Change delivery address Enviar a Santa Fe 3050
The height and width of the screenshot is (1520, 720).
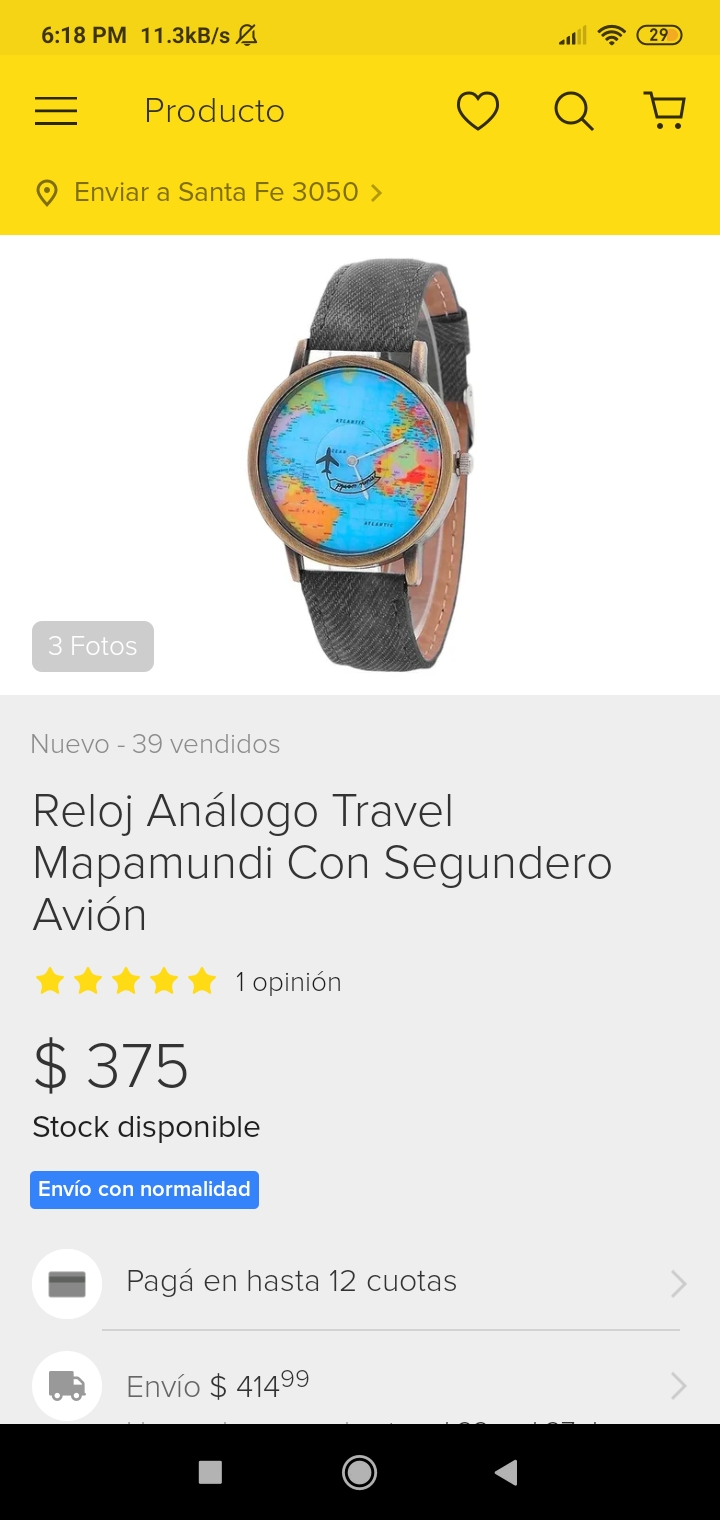click(209, 192)
